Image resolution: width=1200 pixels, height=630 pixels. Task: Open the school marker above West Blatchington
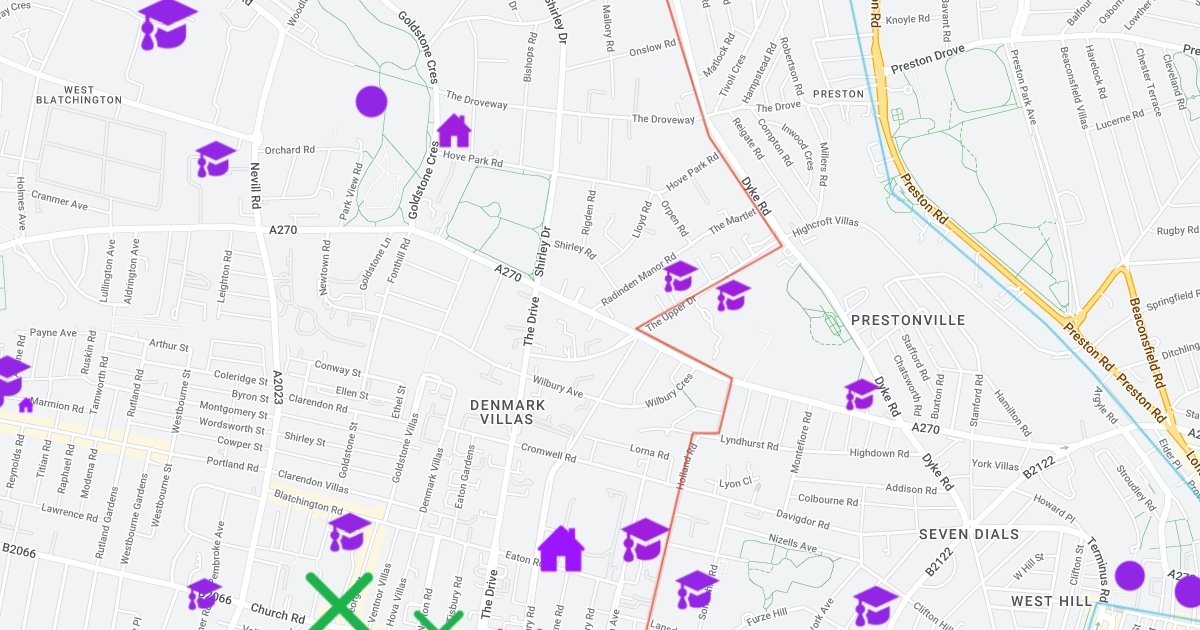pos(167,24)
